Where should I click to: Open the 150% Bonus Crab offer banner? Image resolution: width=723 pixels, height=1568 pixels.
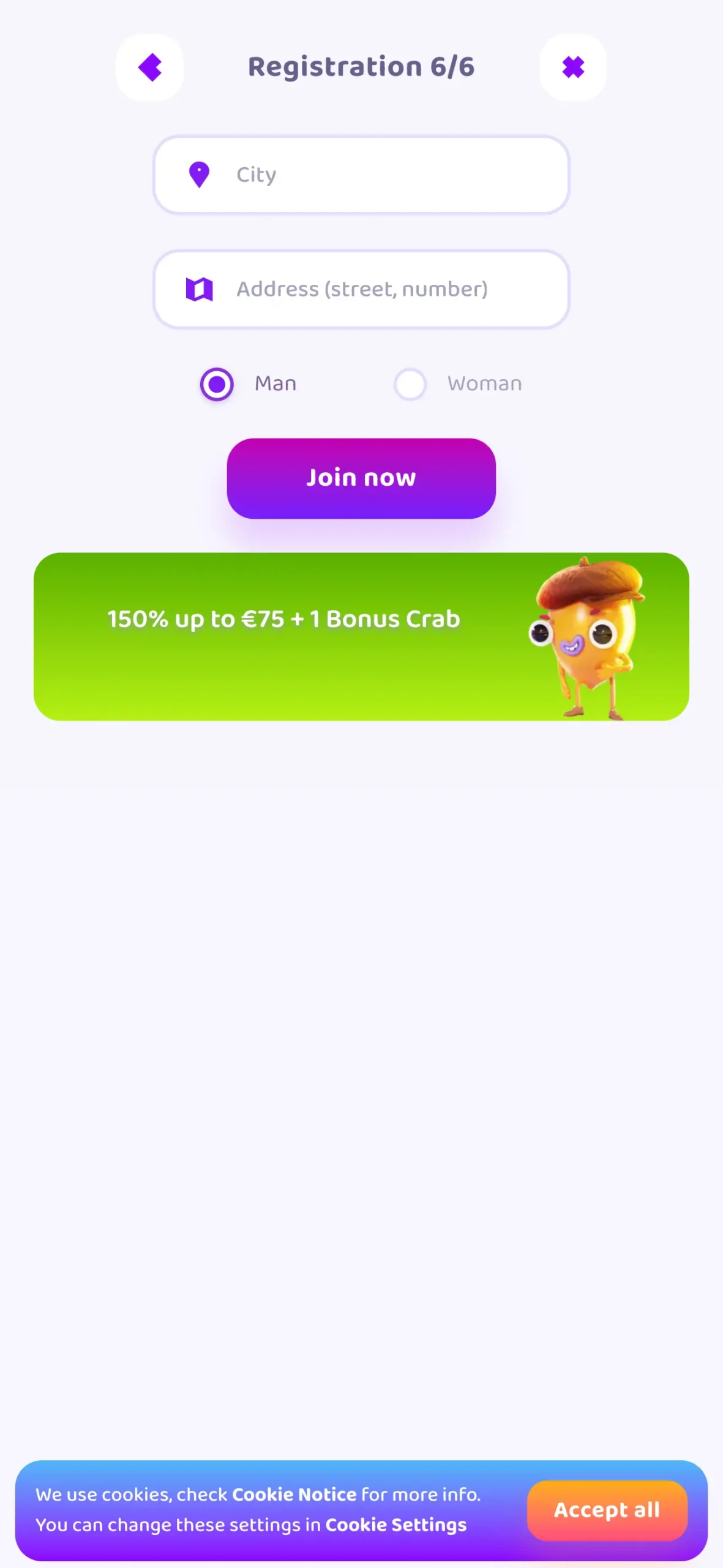tap(361, 636)
